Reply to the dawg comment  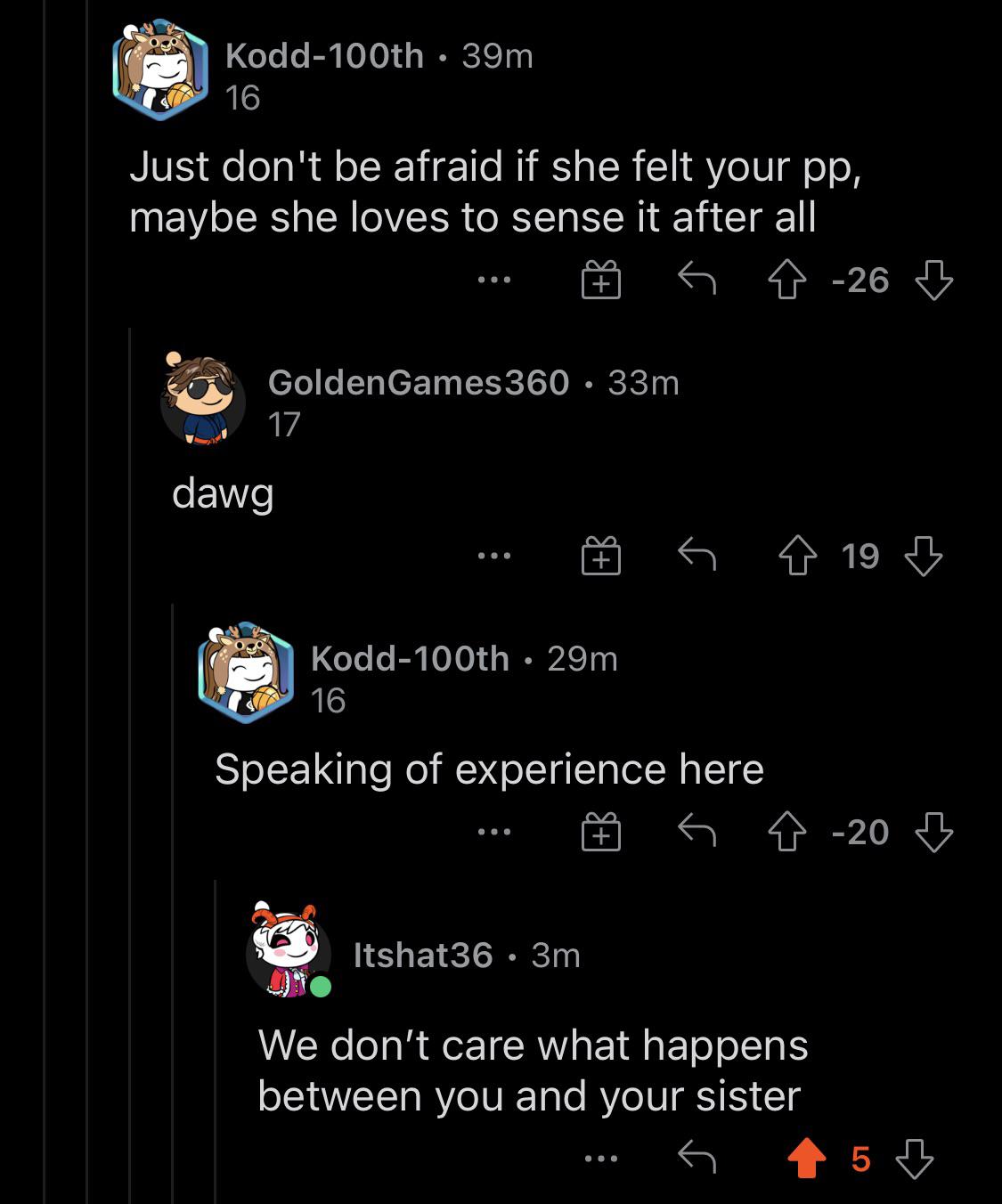tap(697, 557)
